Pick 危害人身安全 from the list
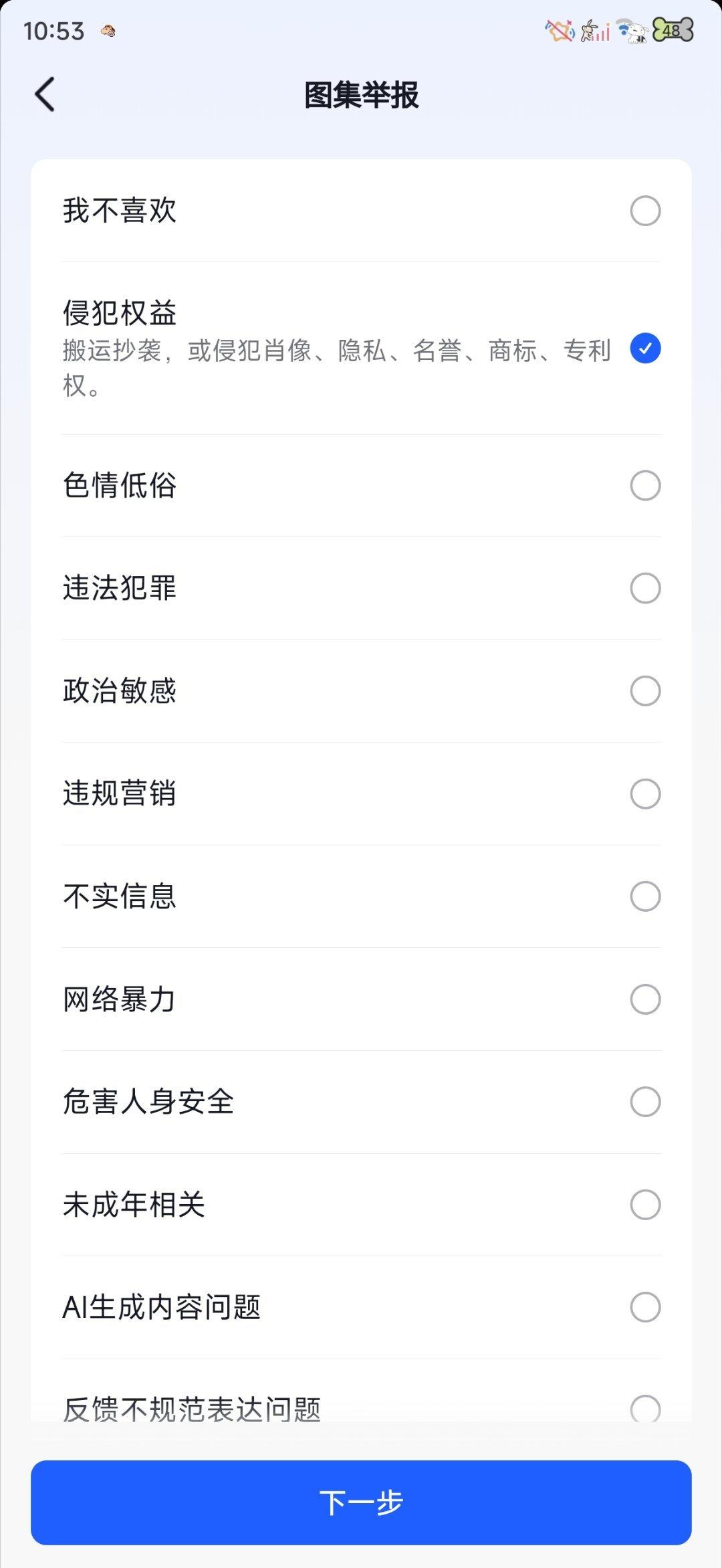The image size is (722, 1568). pyautogui.click(x=361, y=1102)
